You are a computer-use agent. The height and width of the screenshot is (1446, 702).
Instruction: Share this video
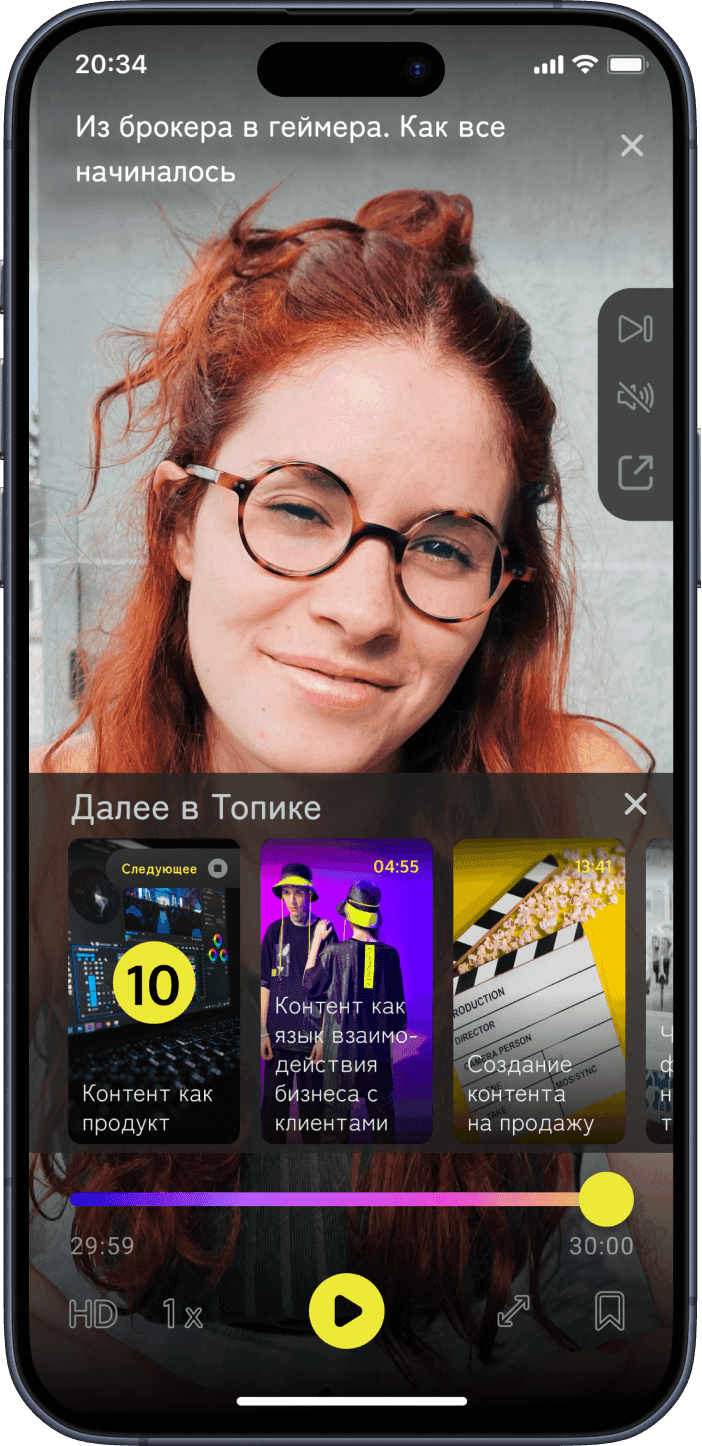point(635,472)
